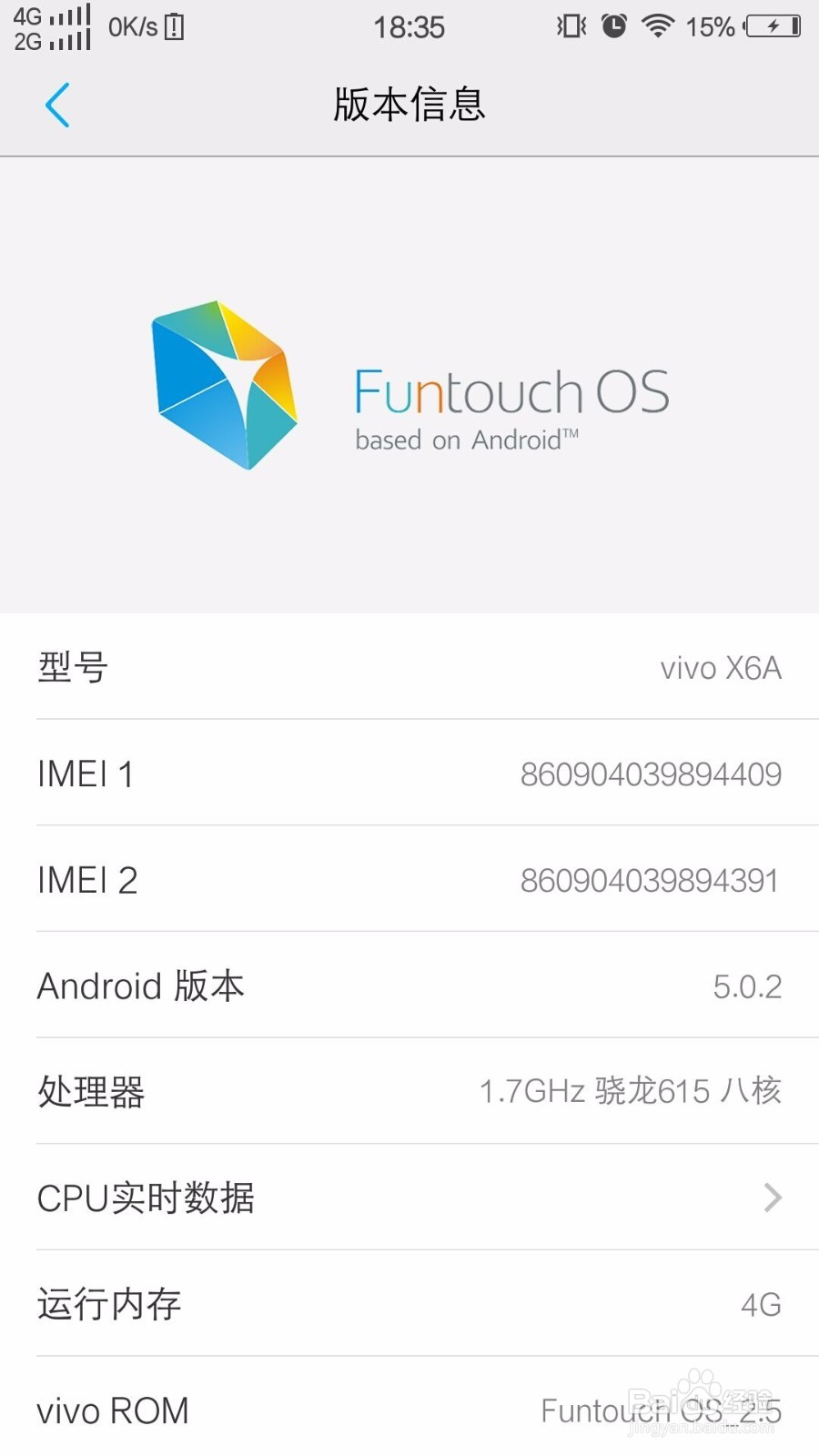Tap the 处理器 row showing 骁龙615
819x1456 pixels.
pos(409,1092)
